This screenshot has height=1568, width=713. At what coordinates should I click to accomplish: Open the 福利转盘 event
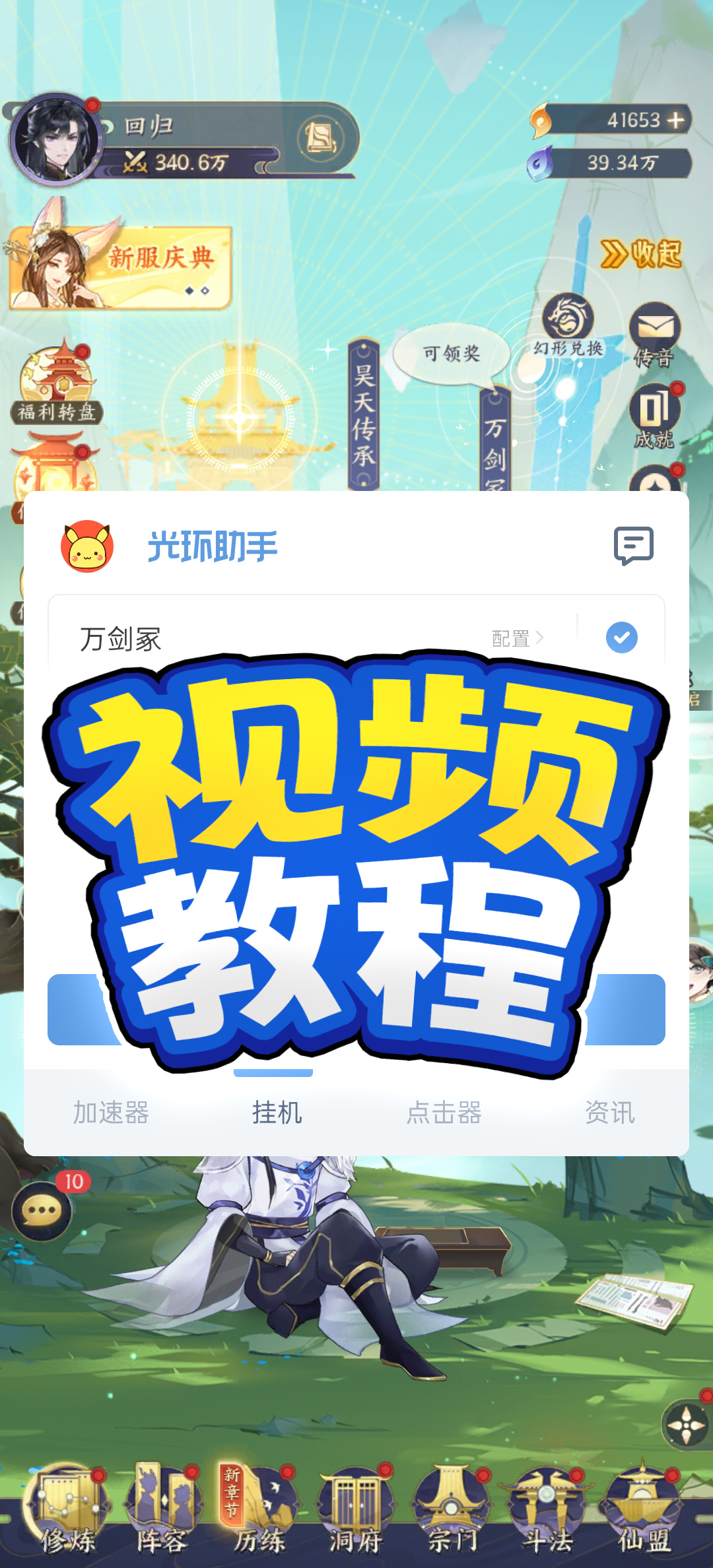[x=57, y=384]
